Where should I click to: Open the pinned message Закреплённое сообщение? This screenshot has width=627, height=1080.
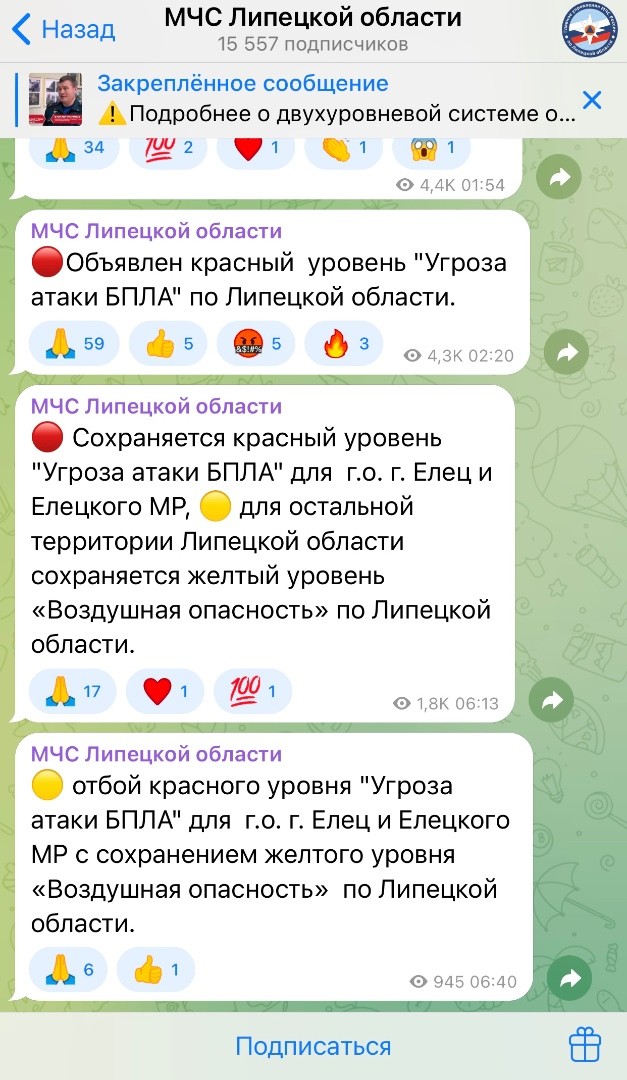pos(303,99)
